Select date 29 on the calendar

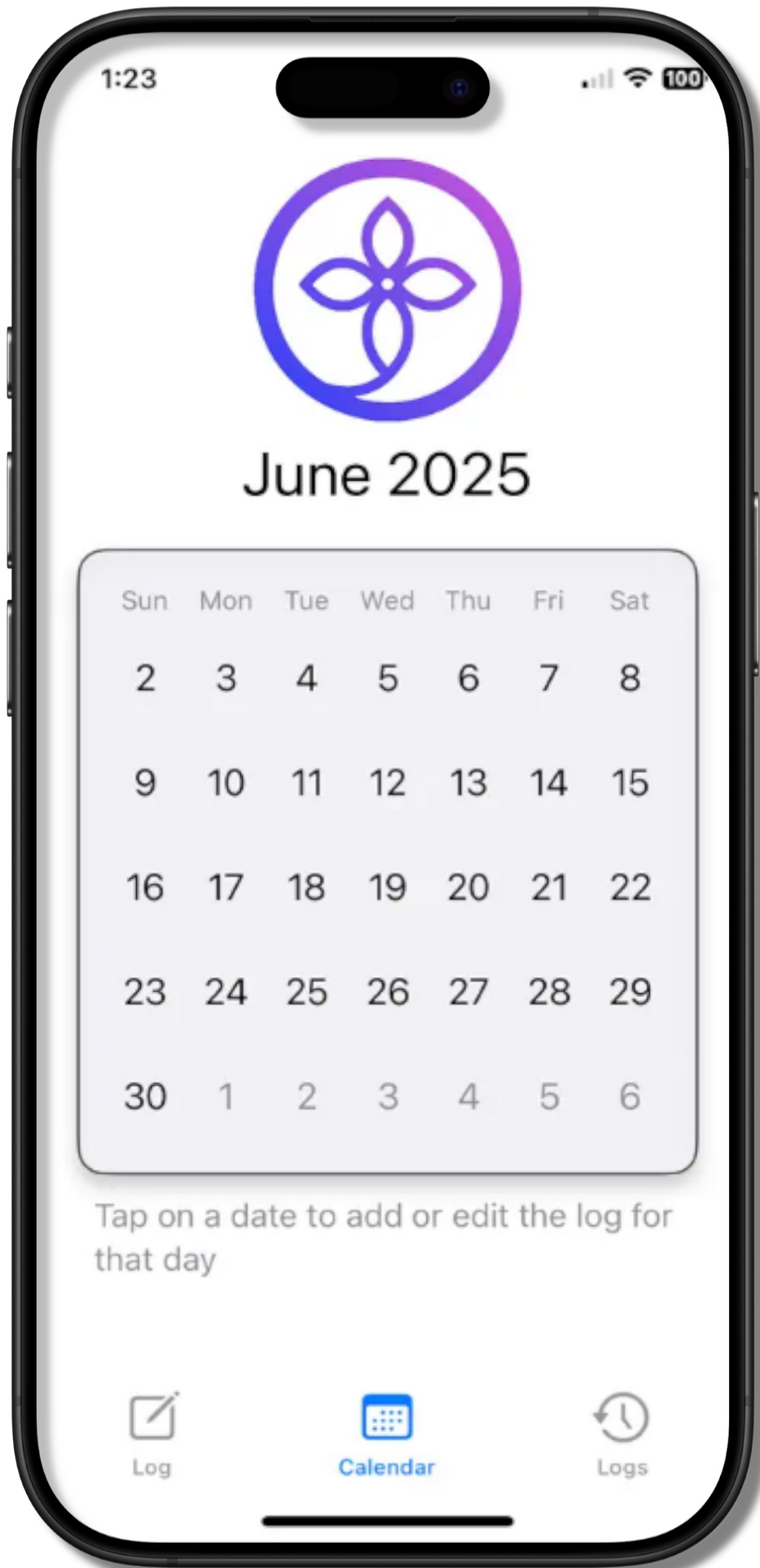click(629, 991)
